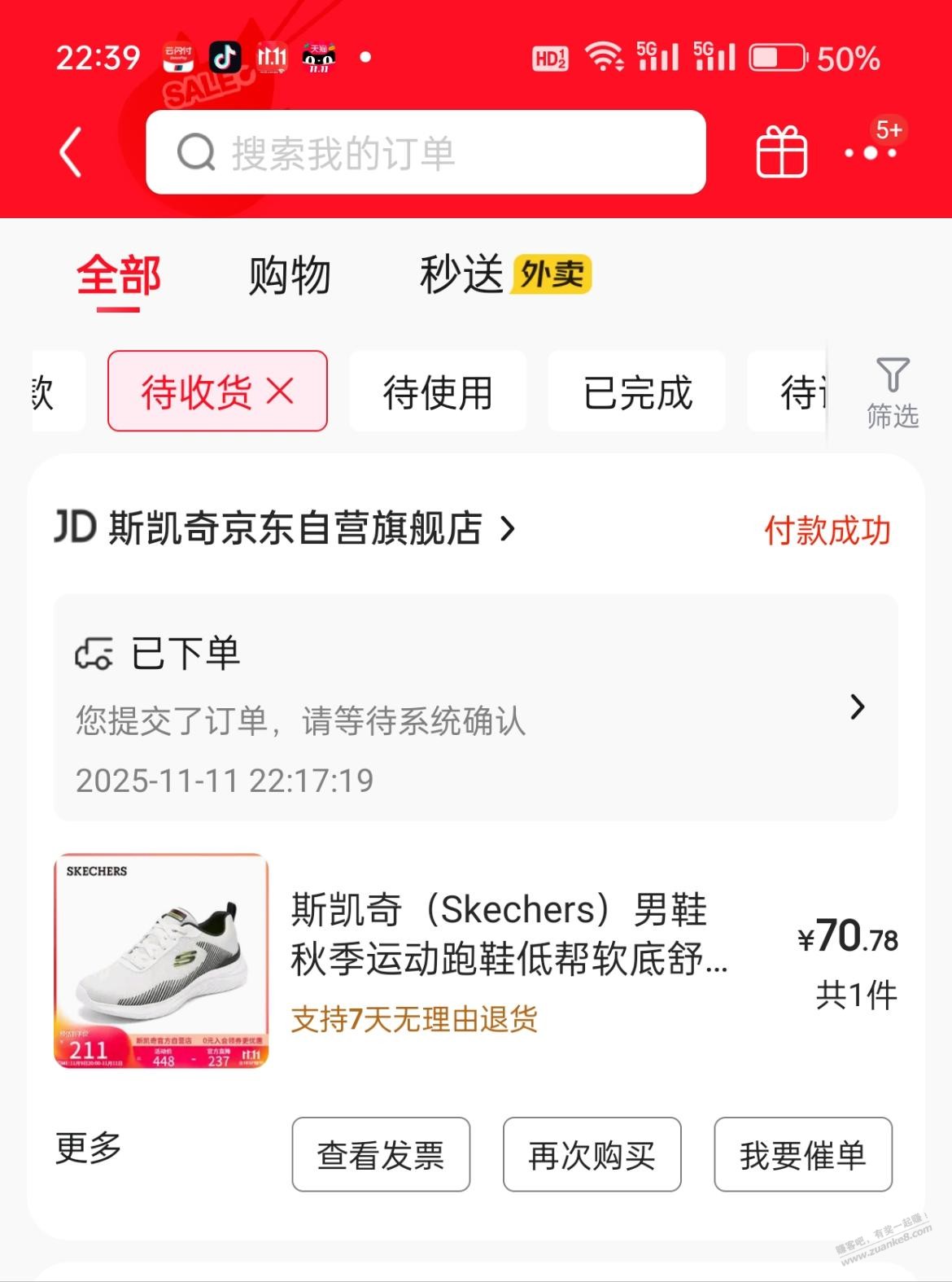Image resolution: width=952 pixels, height=1282 pixels.
Task: Tap the 搜索我的订单 search box
Action: 425,152
